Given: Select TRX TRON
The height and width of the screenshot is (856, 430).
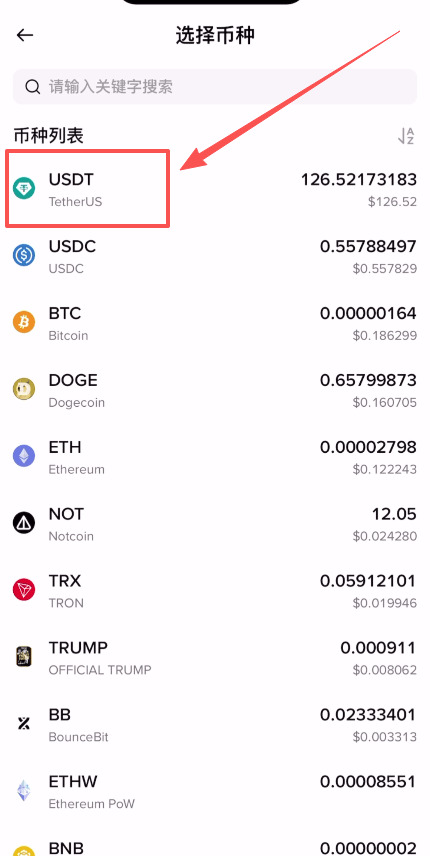Looking at the screenshot, I should [x=215, y=590].
